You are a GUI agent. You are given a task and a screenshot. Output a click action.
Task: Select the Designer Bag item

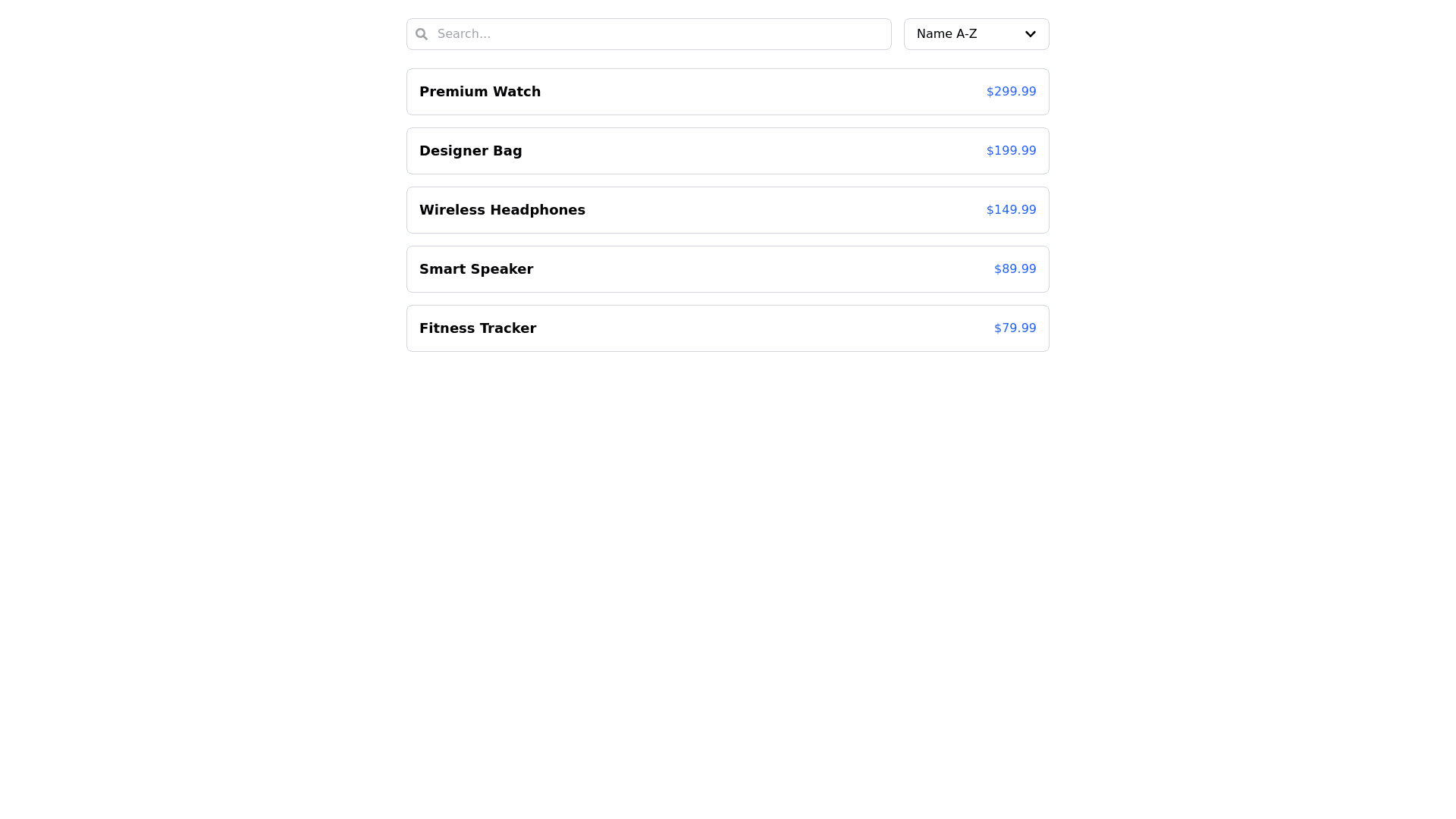click(727, 151)
